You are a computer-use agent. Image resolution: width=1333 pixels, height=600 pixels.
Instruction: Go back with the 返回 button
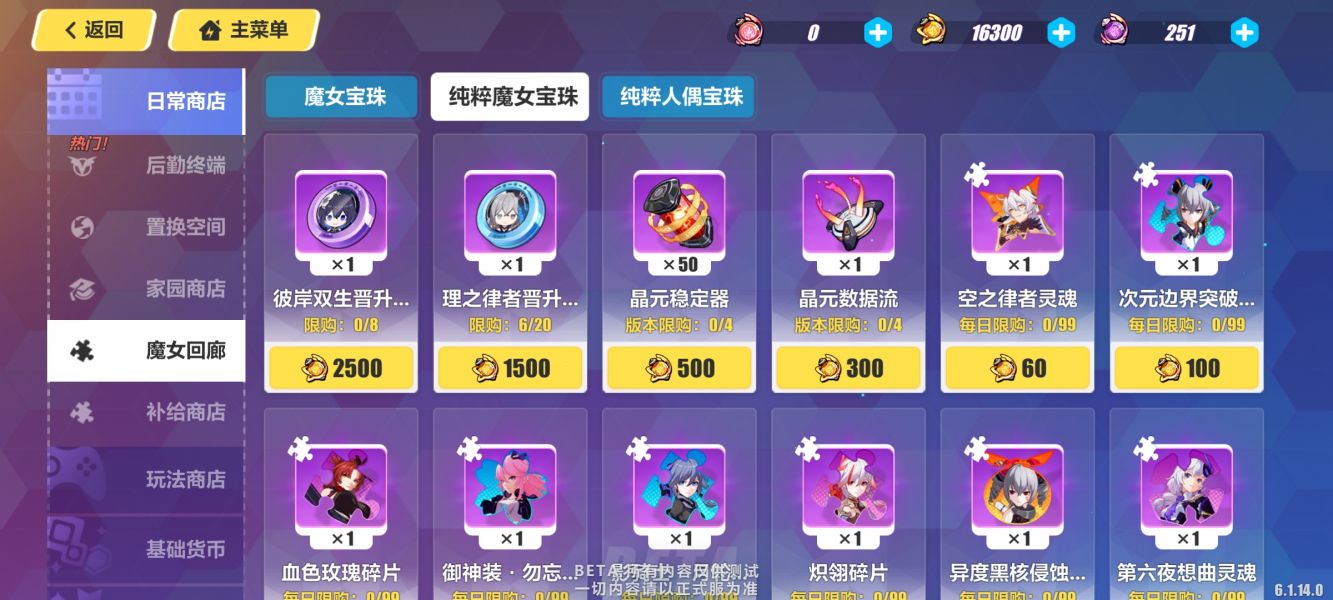[93, 30]
